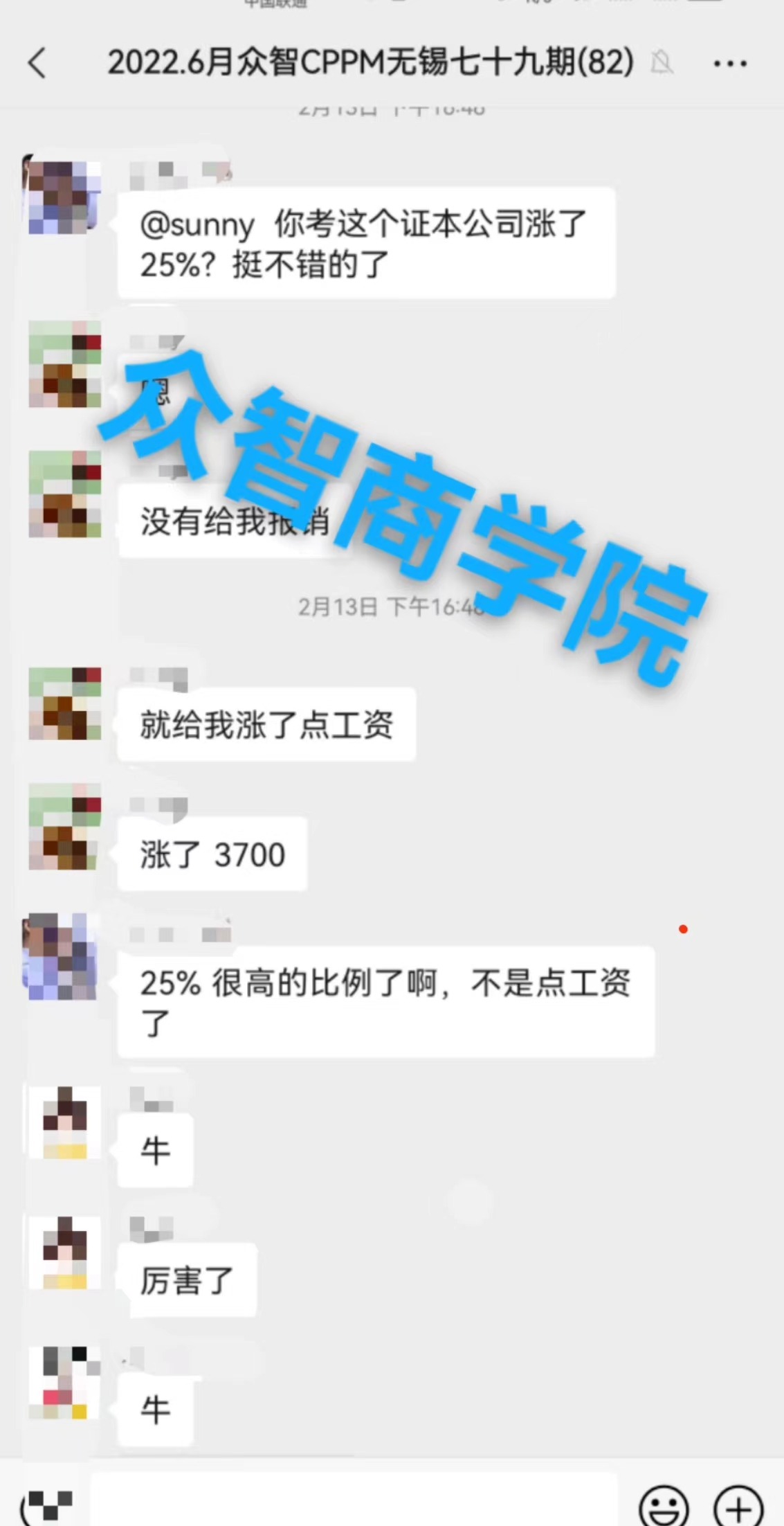Open the avatar next to '厉害了' message
Image resolution: width=784 pixels, height=1526 pixels.
(64, 1253)
